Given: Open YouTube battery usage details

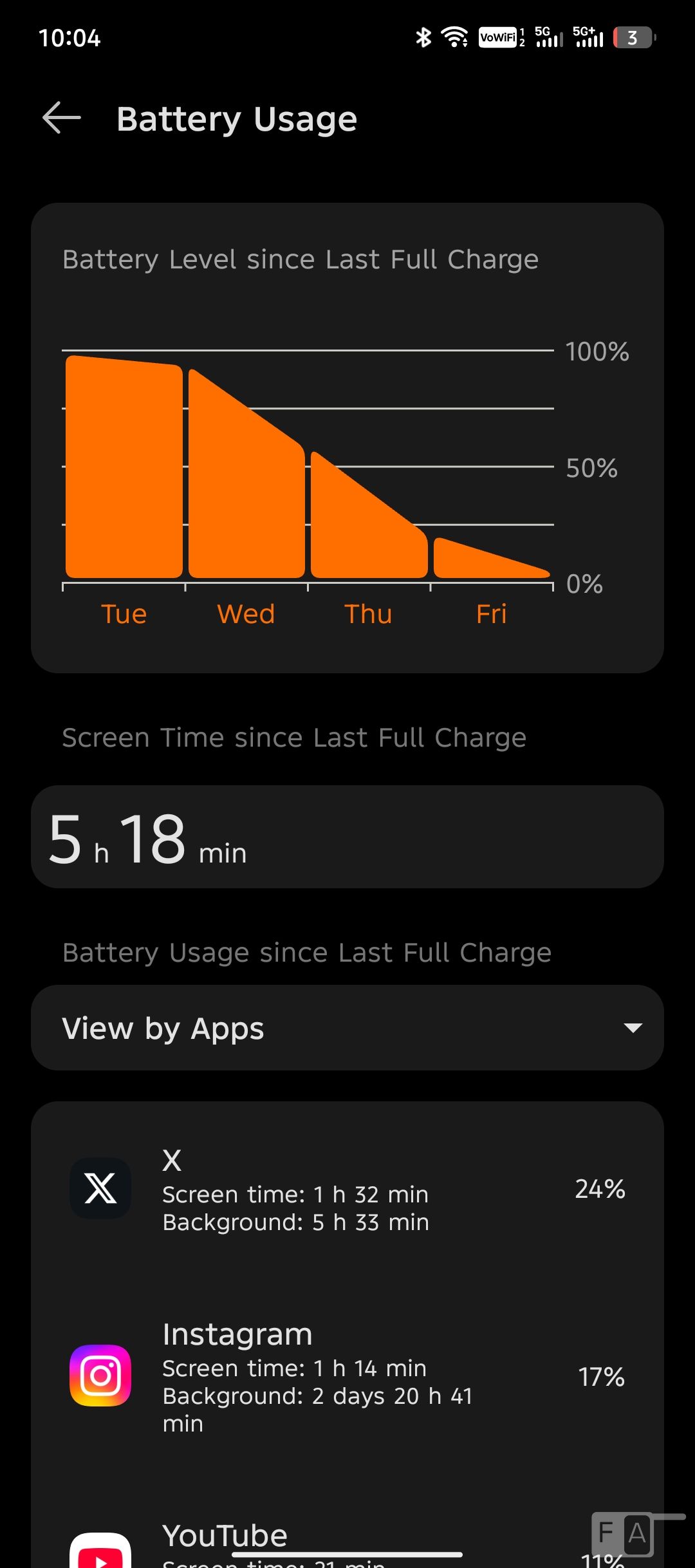Looking at the screenshot, I should [x=347, y=1542].
